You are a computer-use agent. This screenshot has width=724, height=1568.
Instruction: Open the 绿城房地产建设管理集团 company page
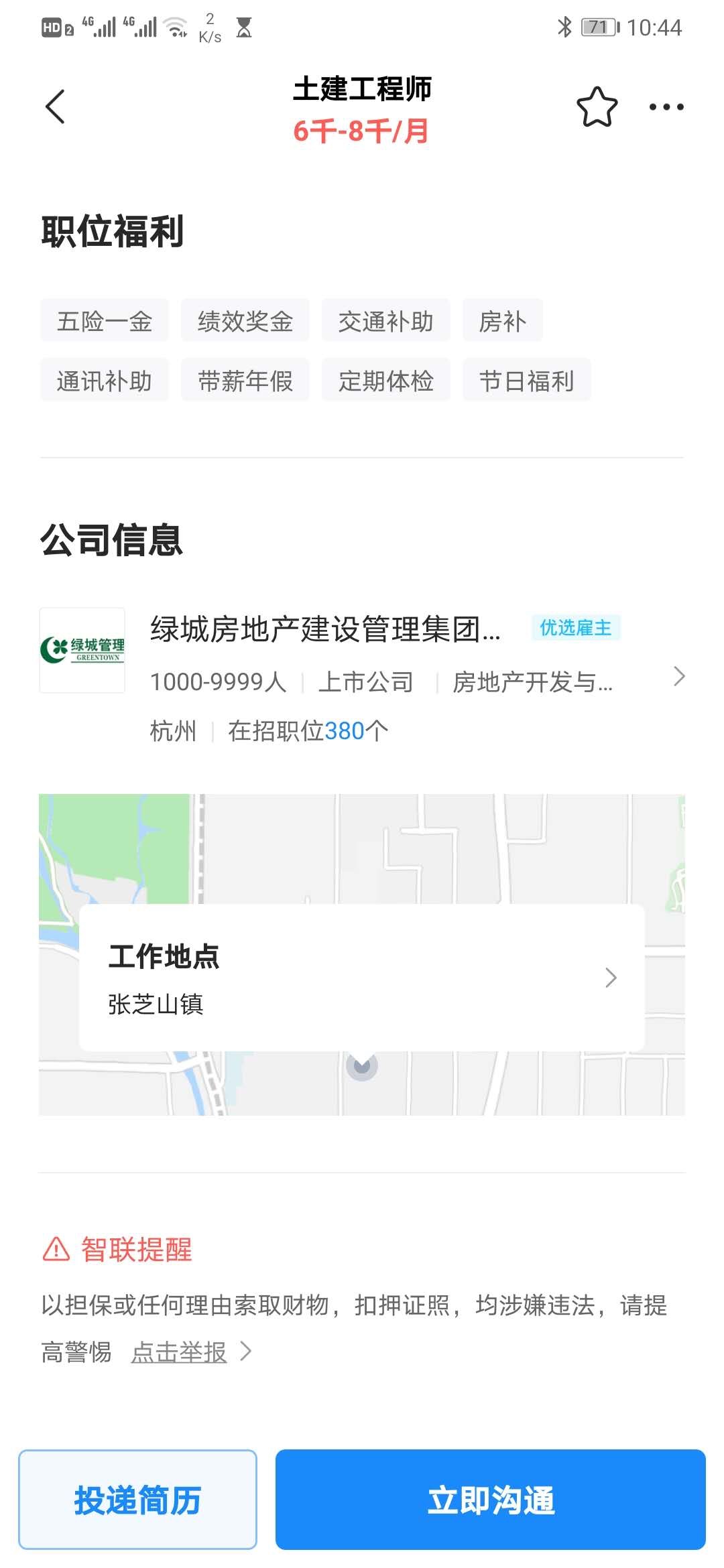click(x=362, y=677)
